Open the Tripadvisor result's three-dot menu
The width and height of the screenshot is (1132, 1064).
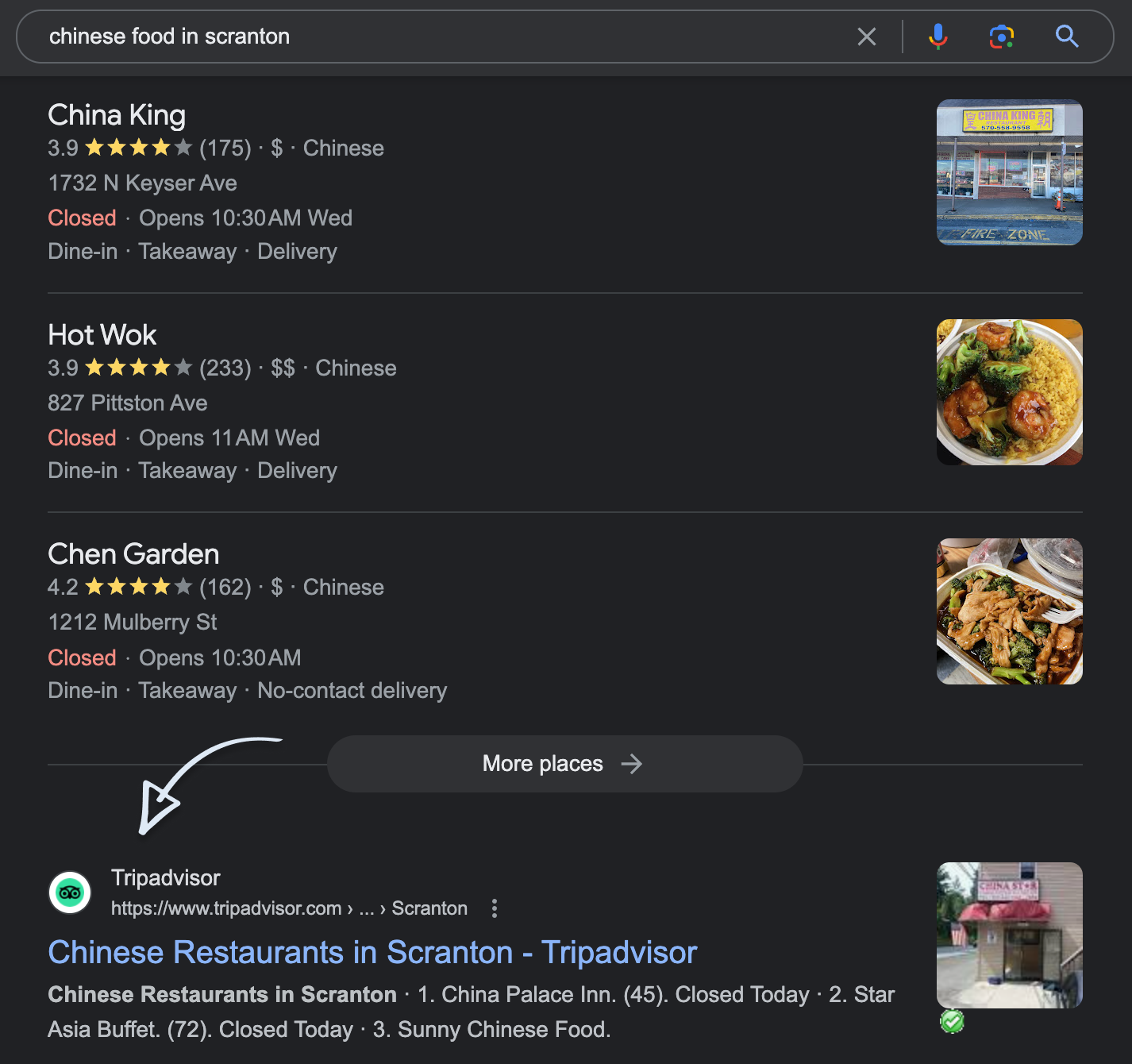pyautogui.click(x=495, y=908)
